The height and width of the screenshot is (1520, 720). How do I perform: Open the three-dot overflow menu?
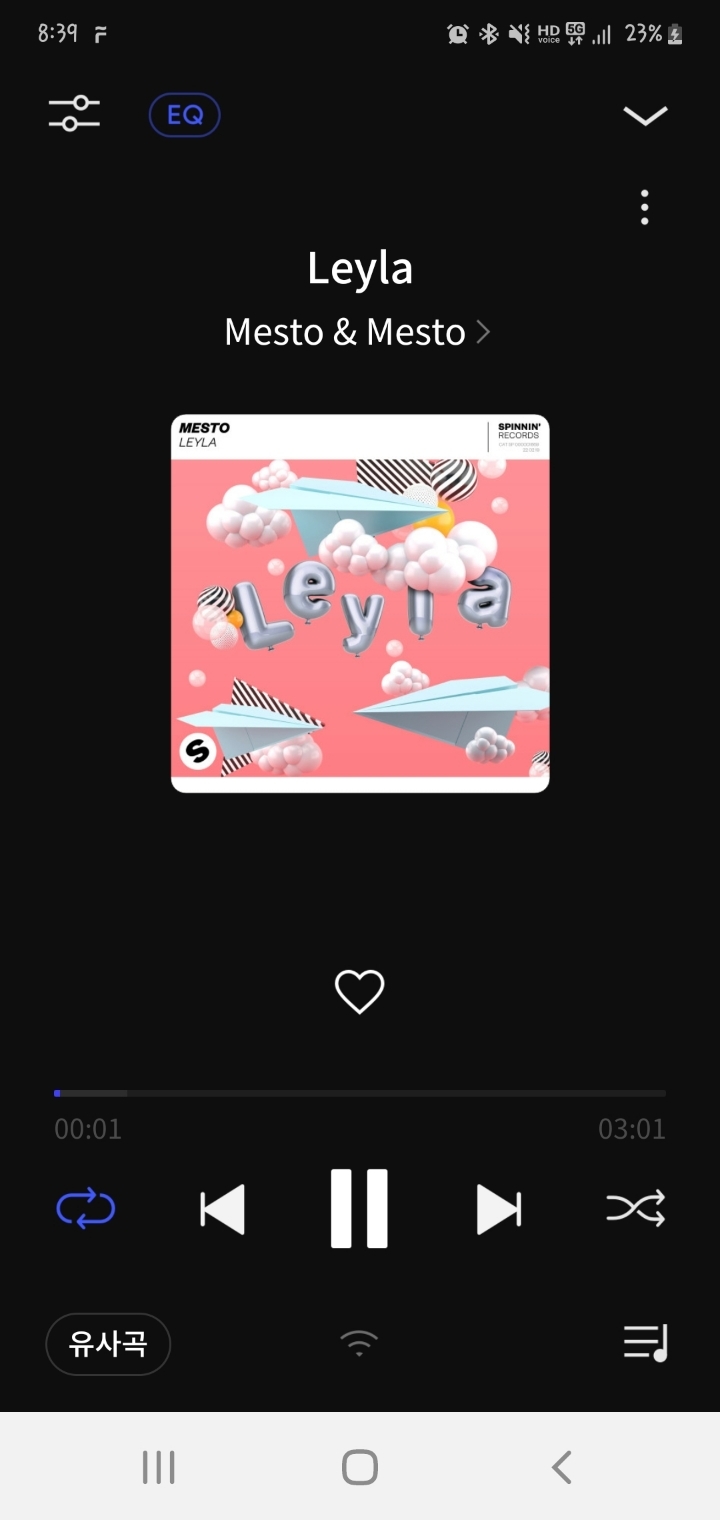[645, 207]
